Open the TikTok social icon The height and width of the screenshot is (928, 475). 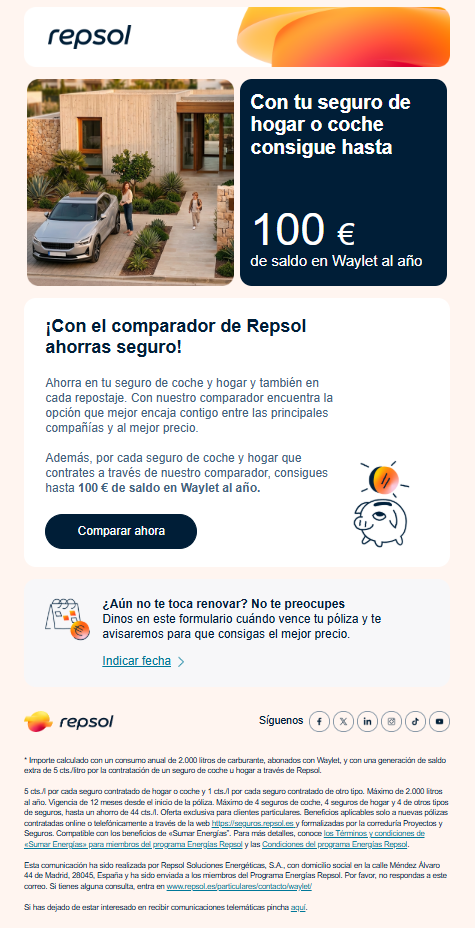click(415, 721)
